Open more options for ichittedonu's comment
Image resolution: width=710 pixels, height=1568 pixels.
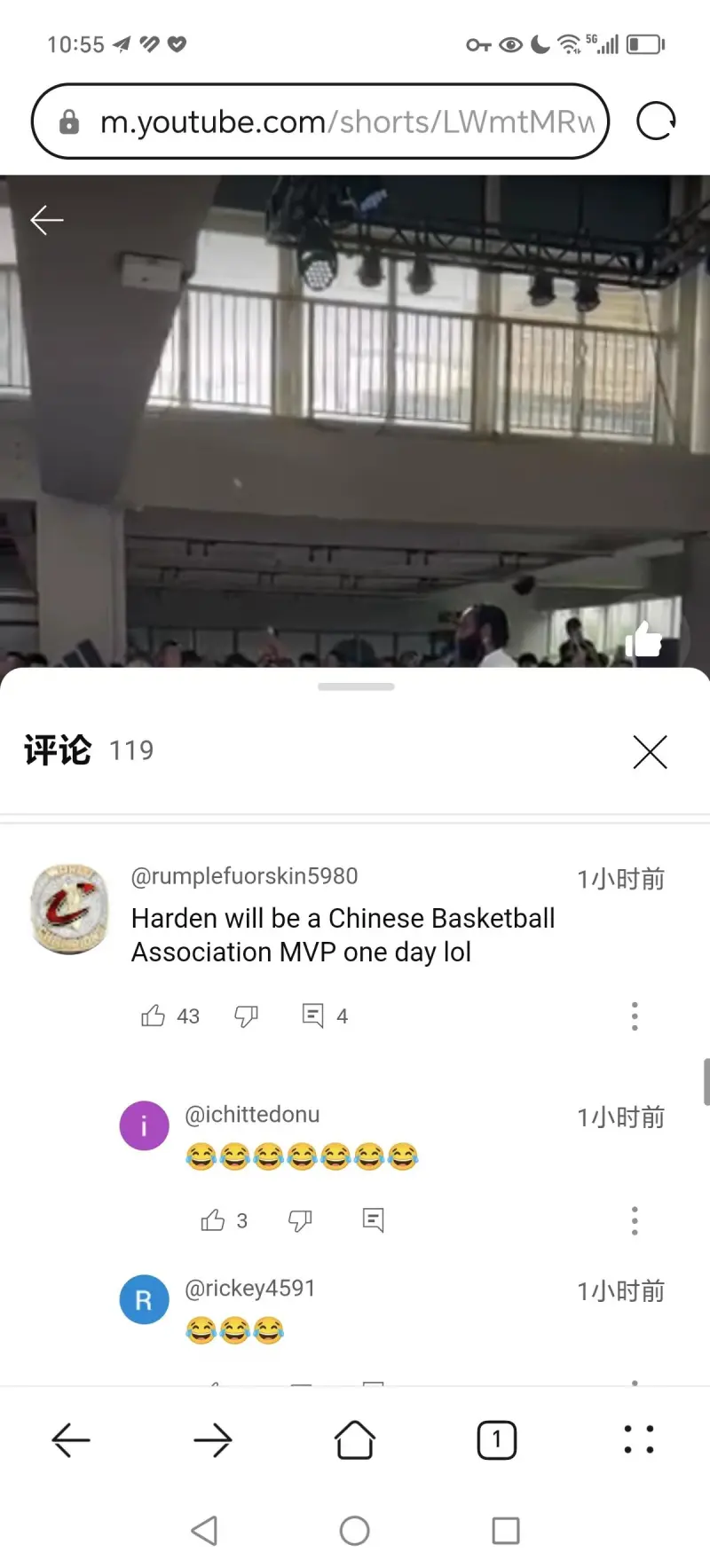[x=635, y=1220]
